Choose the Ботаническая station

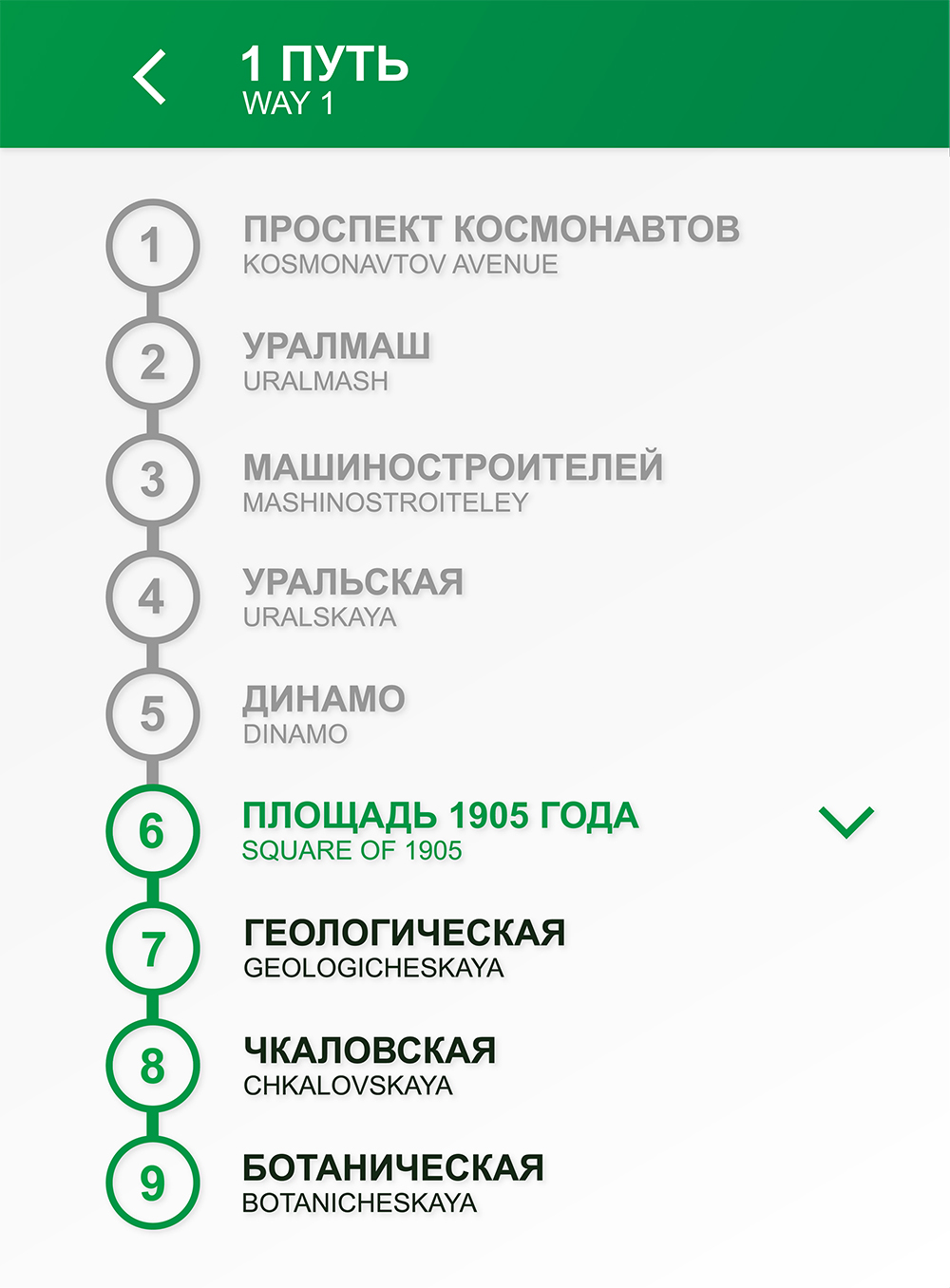pyautogui.click(x=392, y=1183)
